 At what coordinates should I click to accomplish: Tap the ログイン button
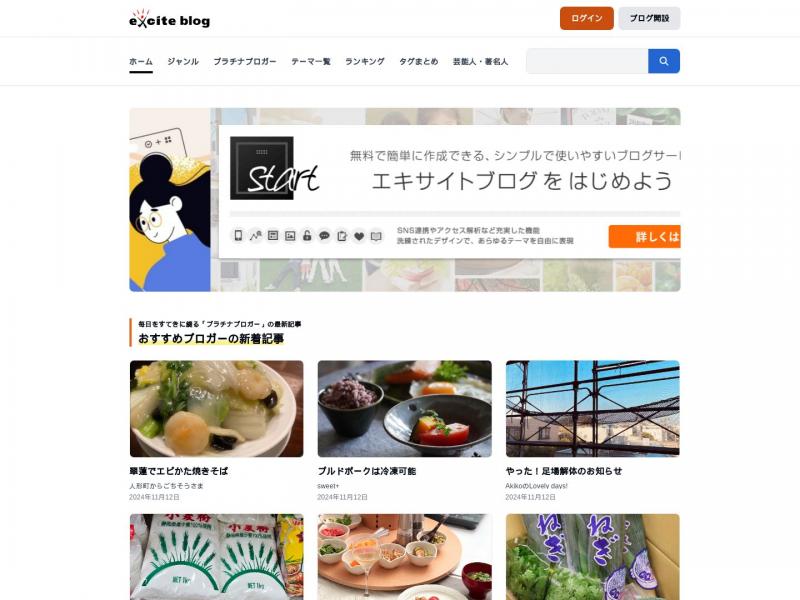tap(587, 18)
